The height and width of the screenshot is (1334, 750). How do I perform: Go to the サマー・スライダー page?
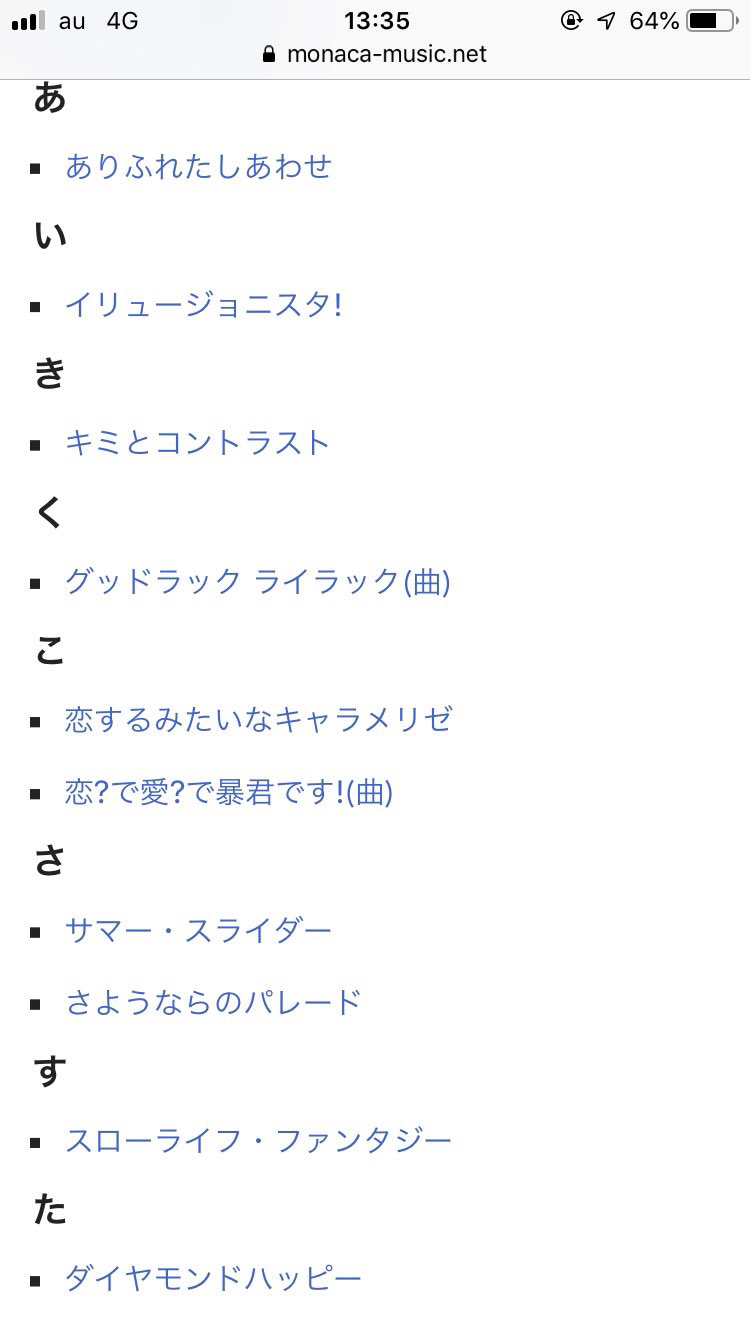tap(198, 931)
